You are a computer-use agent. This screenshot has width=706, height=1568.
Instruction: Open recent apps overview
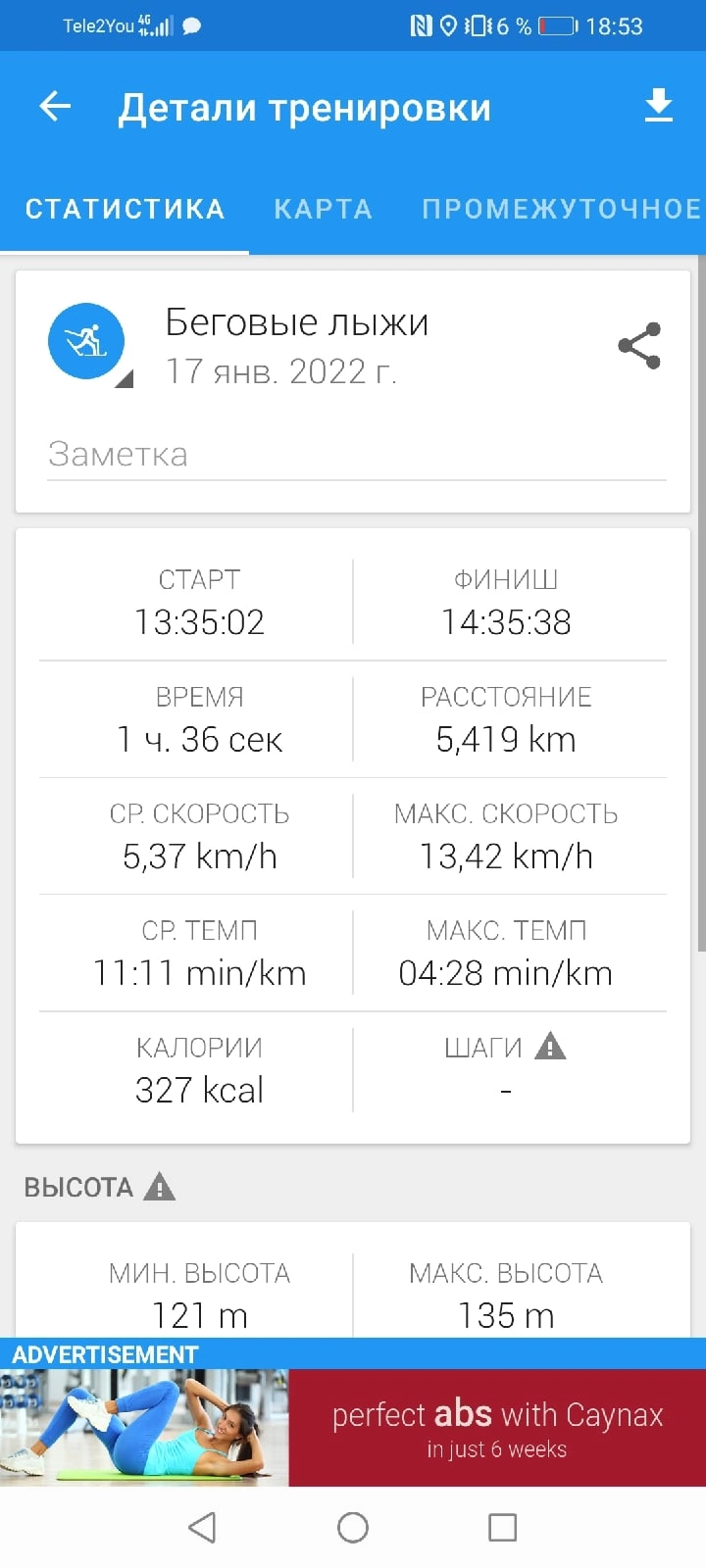502,1527
